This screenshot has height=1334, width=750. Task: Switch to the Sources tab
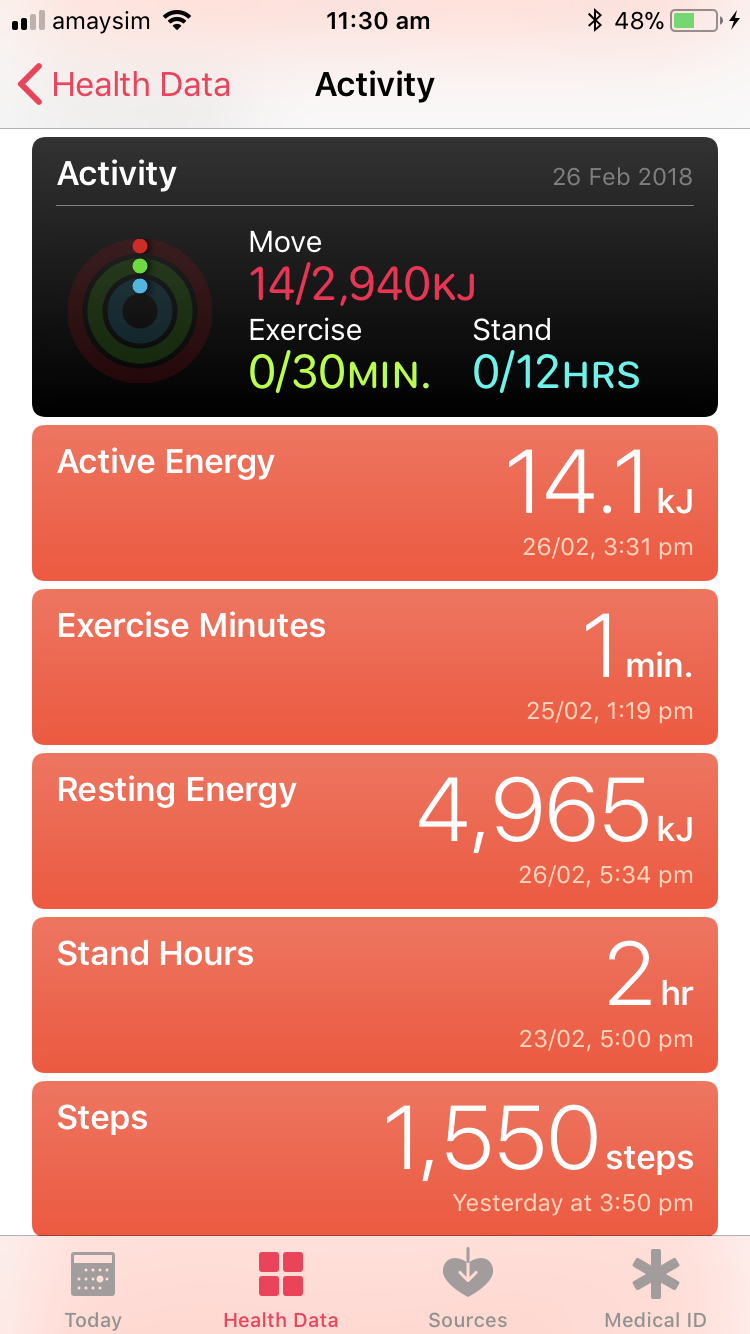point(468,1289)
